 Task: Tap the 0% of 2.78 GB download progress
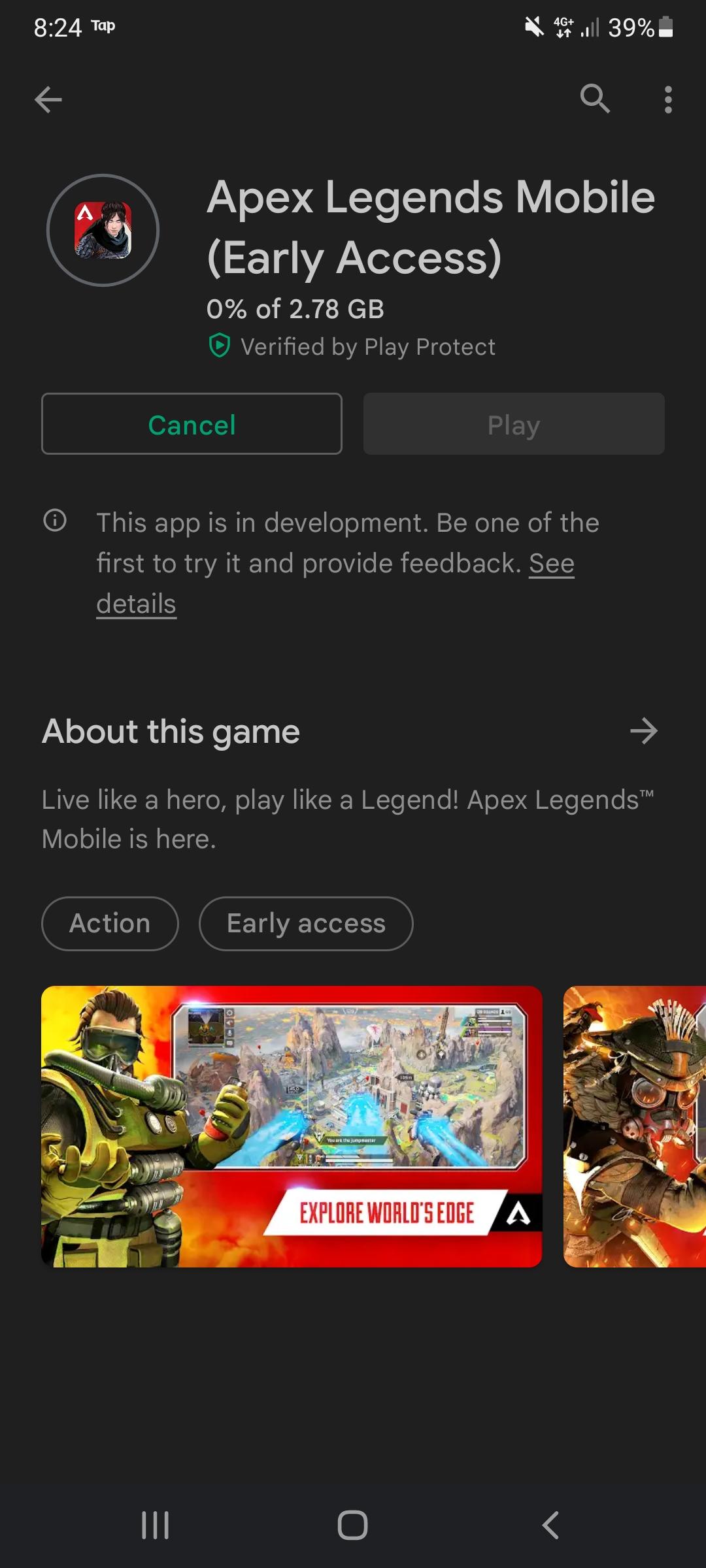click(295, 309)
